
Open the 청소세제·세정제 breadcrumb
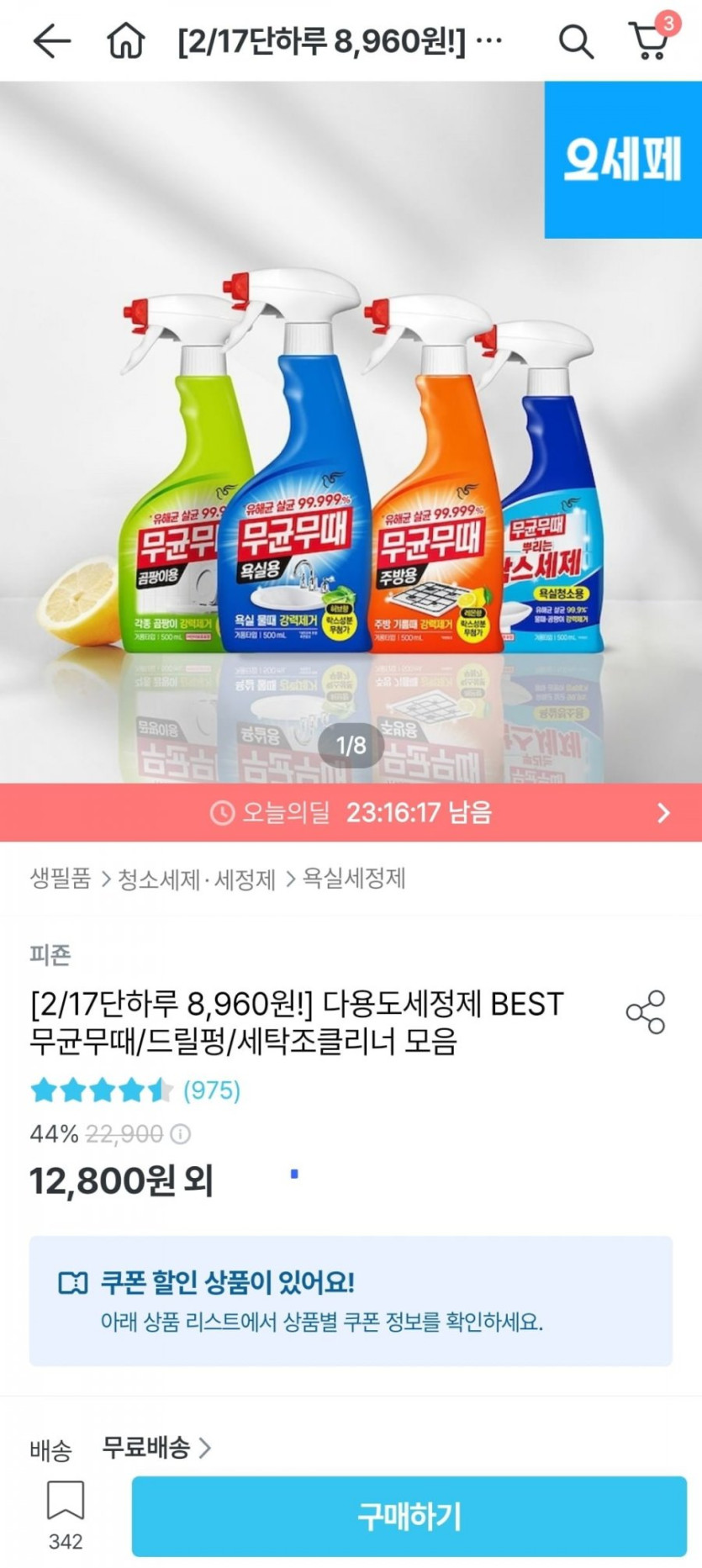click(197, 879)
